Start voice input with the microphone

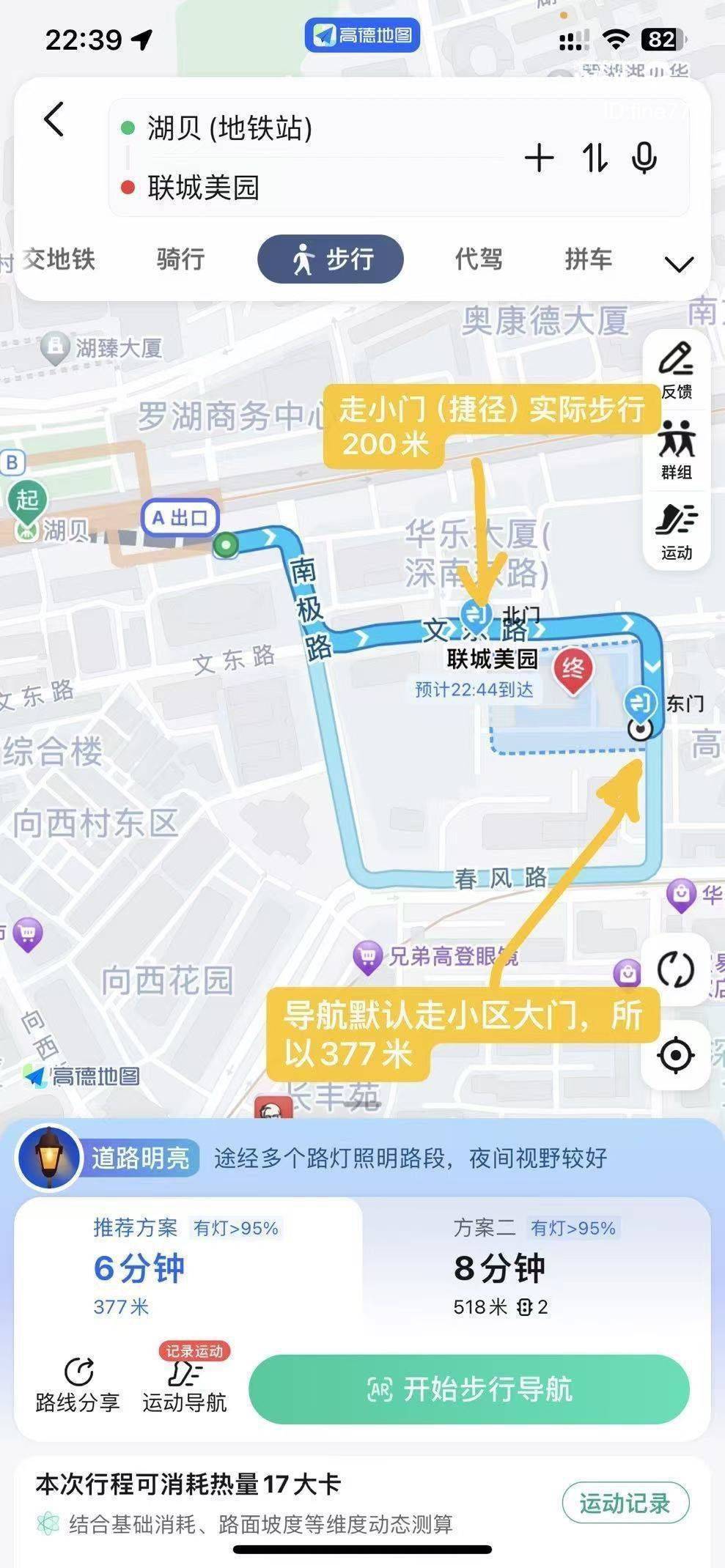(x=644, y=158)
